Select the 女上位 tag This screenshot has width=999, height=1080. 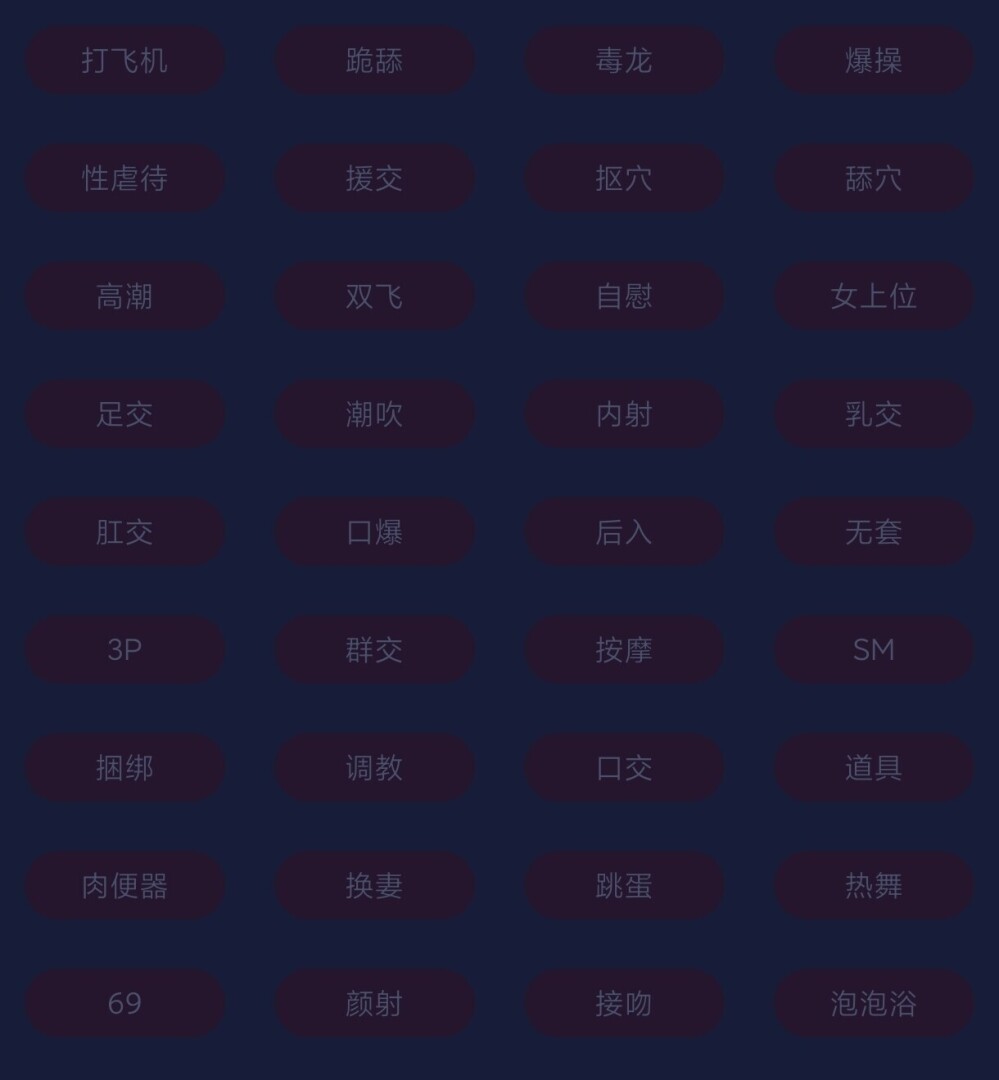coord(874,296)
